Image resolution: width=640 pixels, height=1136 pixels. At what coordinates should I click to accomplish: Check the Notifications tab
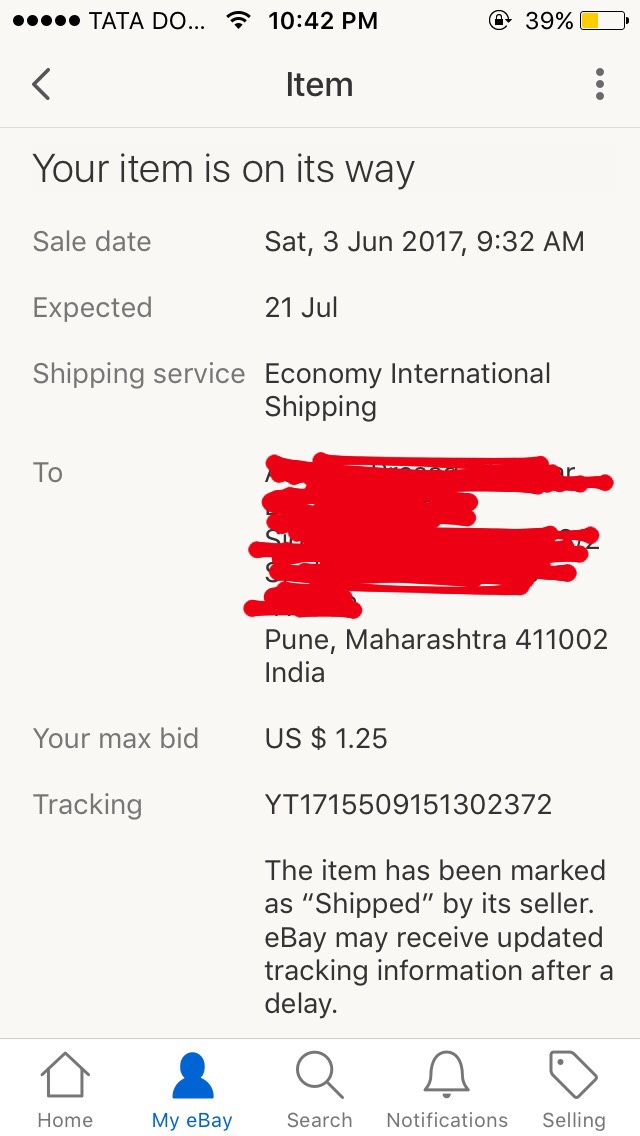pos(447,1088)
